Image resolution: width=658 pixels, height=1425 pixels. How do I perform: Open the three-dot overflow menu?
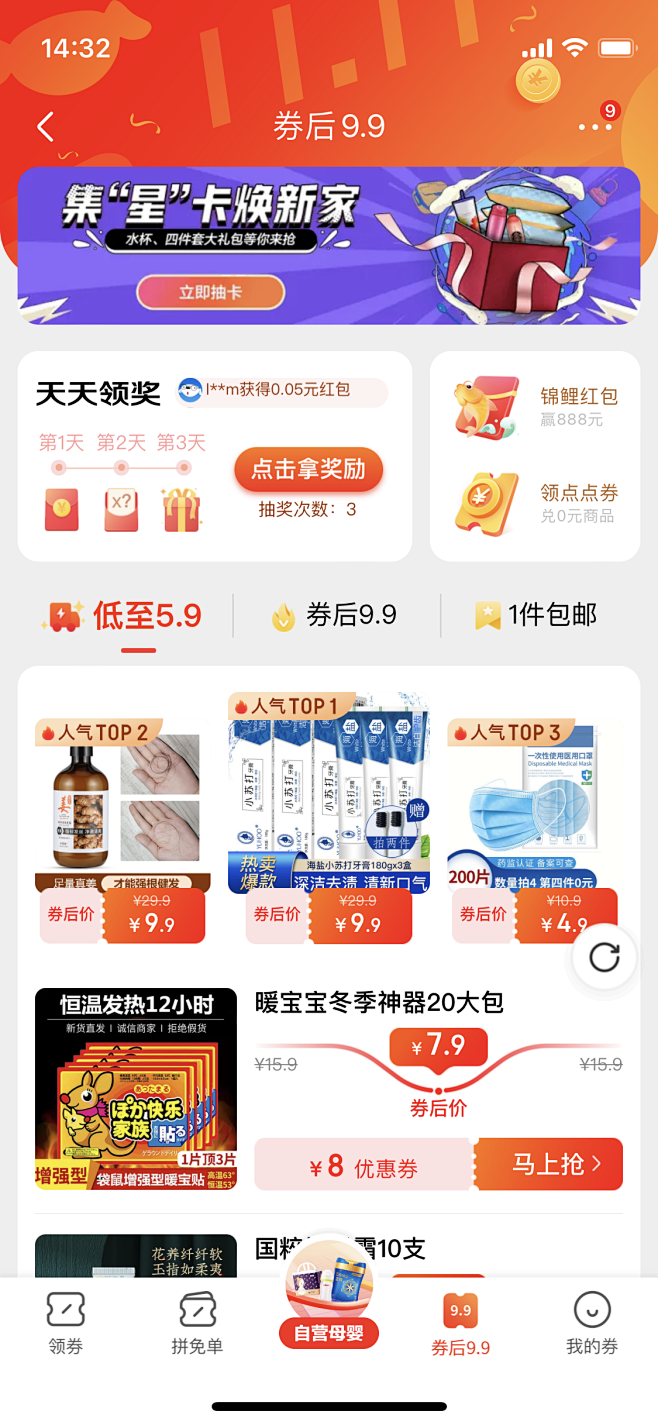pos(594,127)
